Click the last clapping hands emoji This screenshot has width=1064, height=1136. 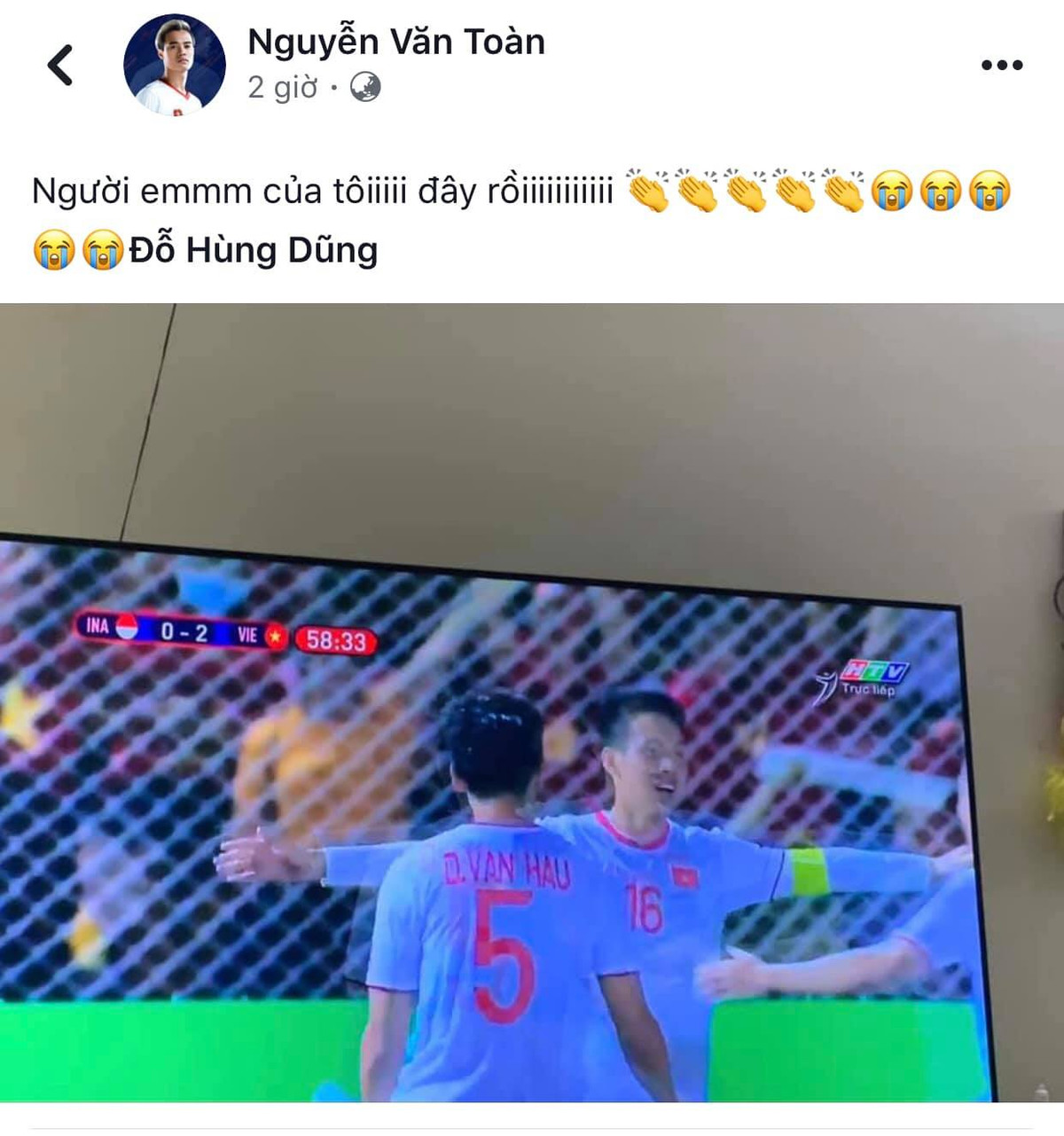click(x=840, y=189)
